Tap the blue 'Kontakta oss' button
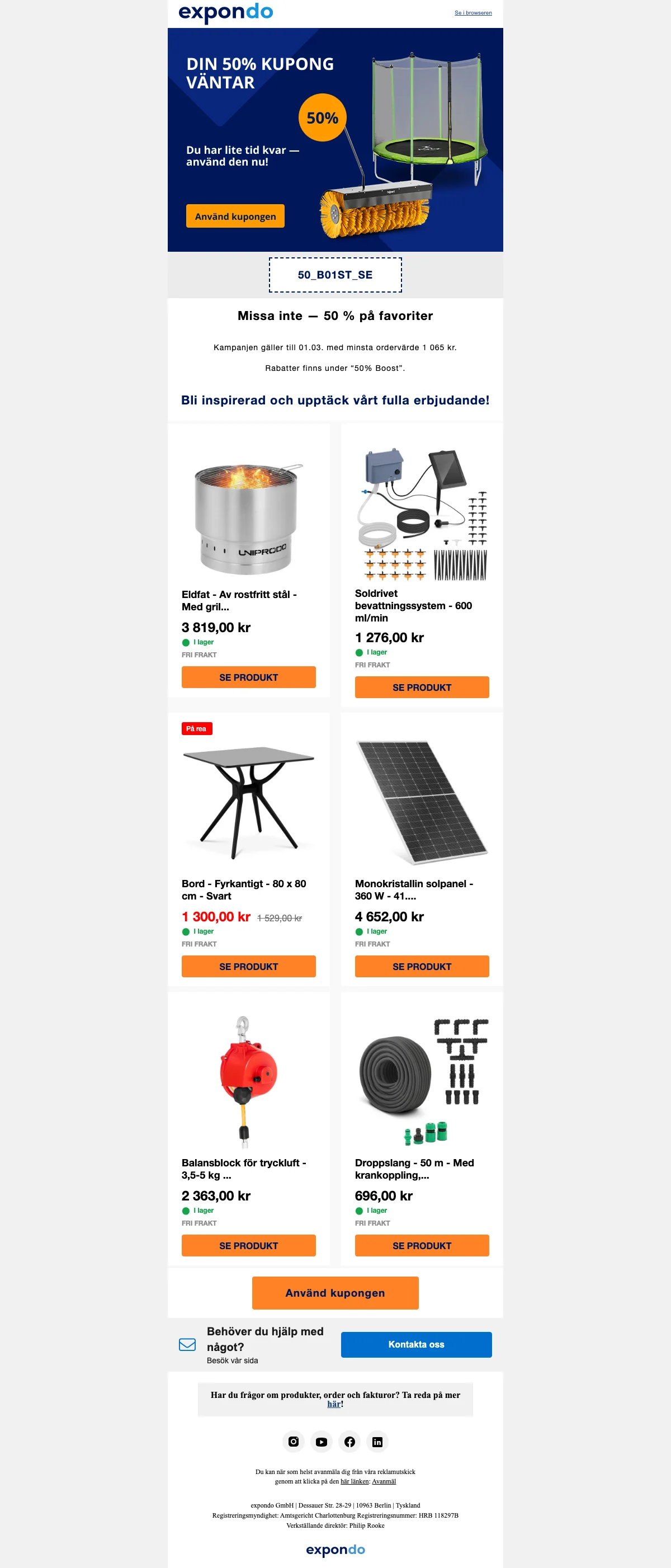Screen dimensions: 671x1568 click(416, 1345)
